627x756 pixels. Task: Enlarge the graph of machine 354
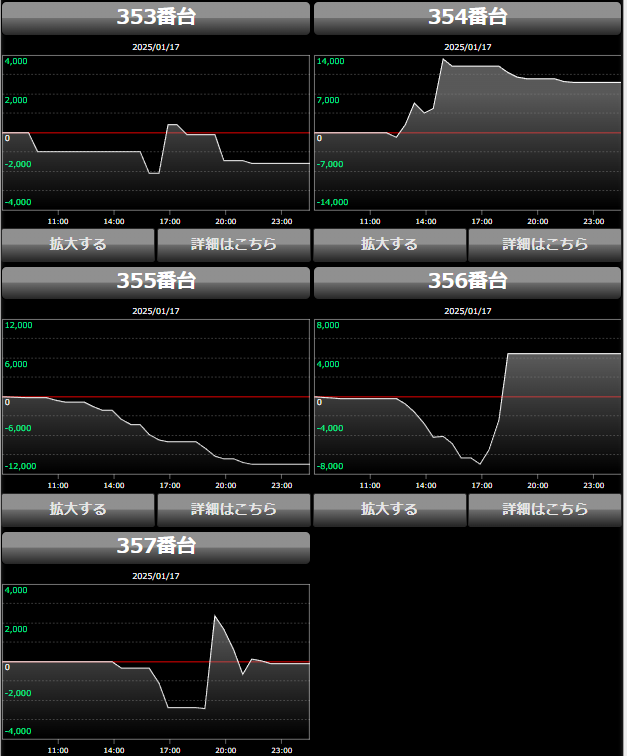390,244
